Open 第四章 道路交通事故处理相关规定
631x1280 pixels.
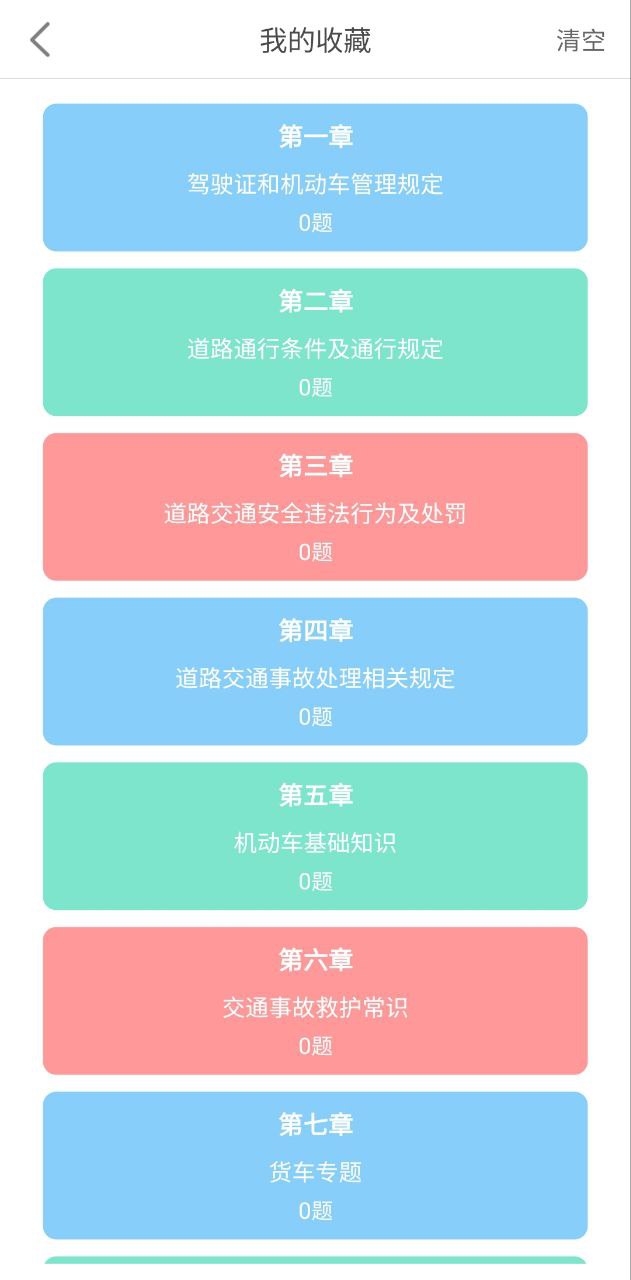coord(315,672)
